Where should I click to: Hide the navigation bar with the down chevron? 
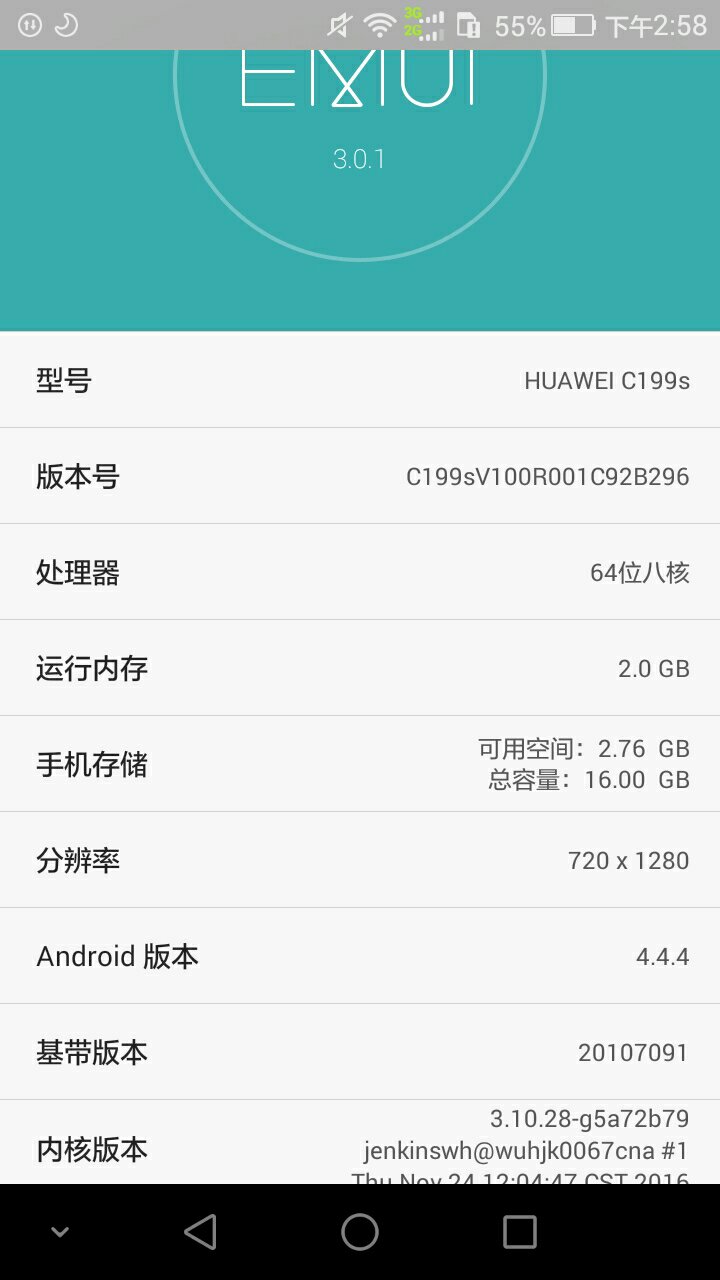pyautogui.click(x=60, y=1232)
